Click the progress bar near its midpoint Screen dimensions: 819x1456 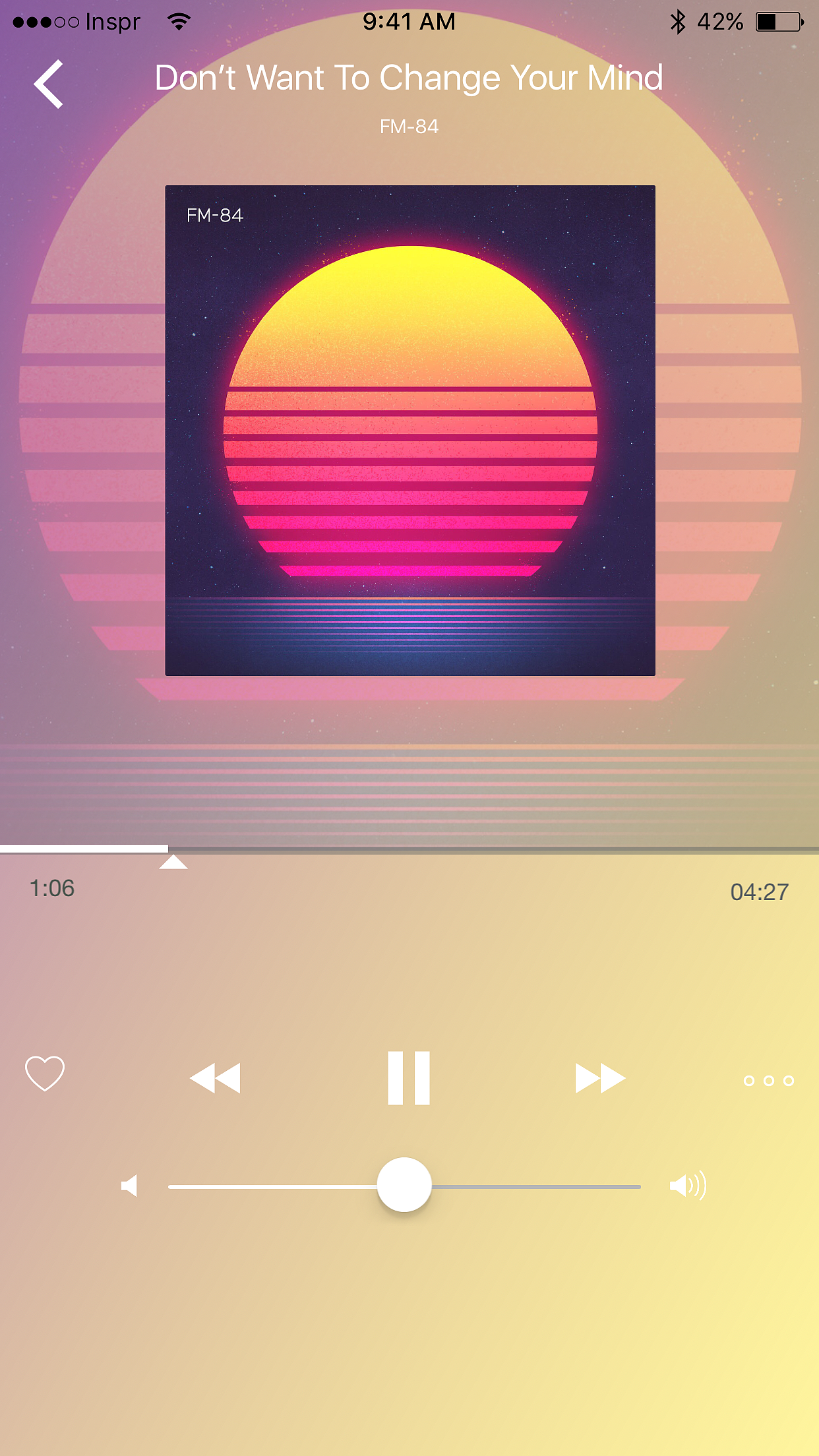point(409,849)
